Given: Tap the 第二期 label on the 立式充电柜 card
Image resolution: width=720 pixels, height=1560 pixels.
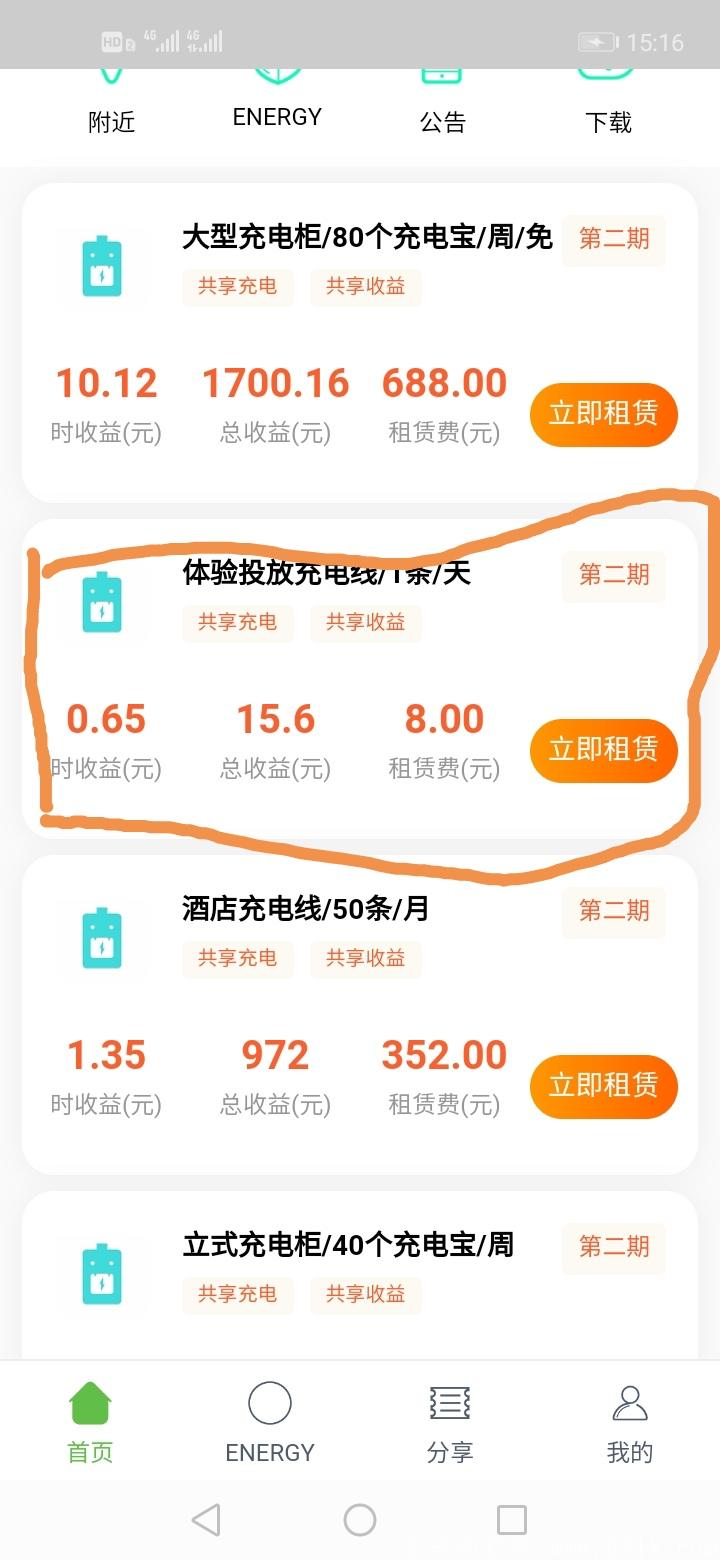Looking at the screenshot, I should click(612, 1248).
